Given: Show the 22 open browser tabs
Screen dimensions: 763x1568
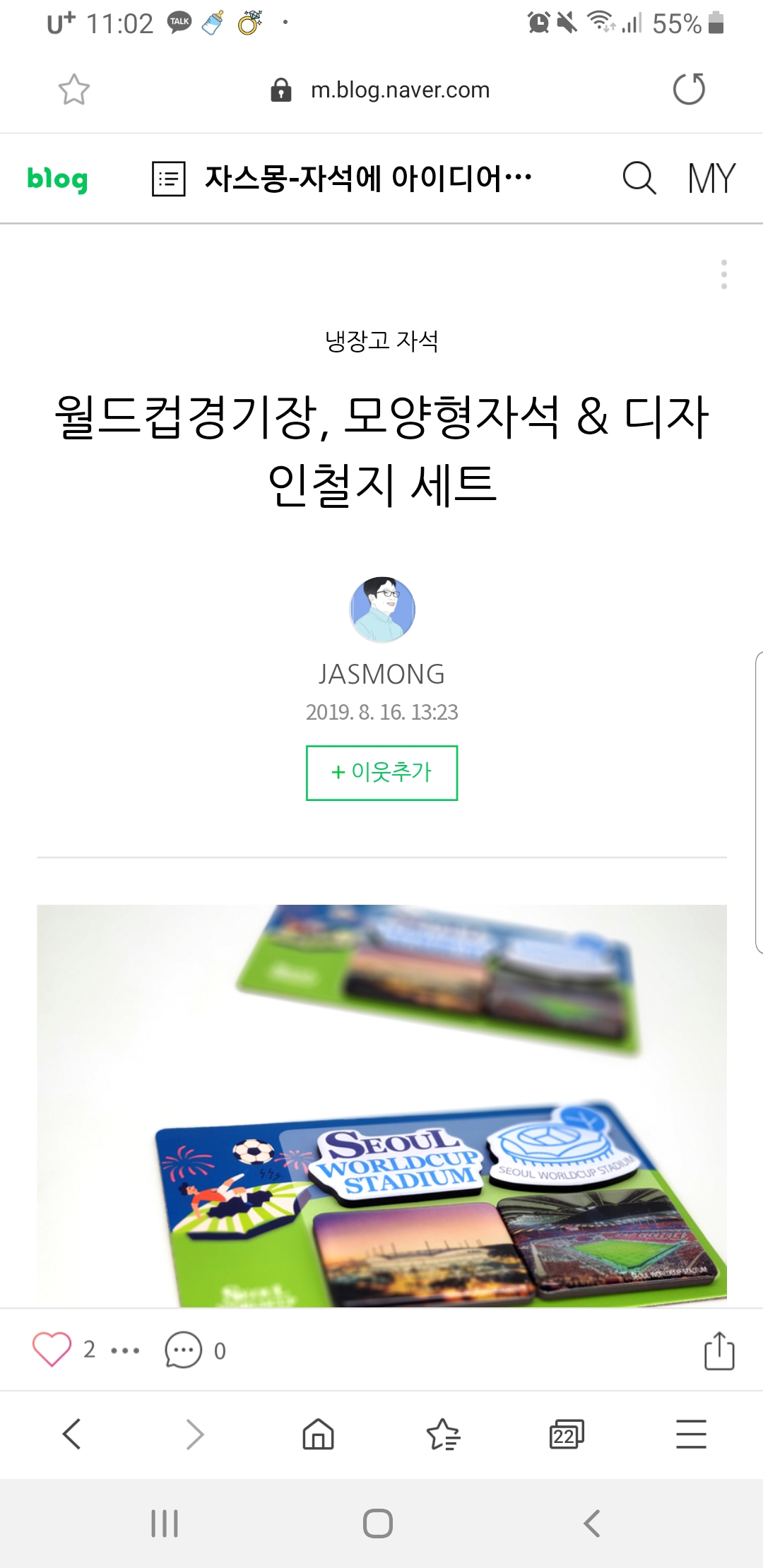Looking at the screenshot, I should click(567, 1435).
